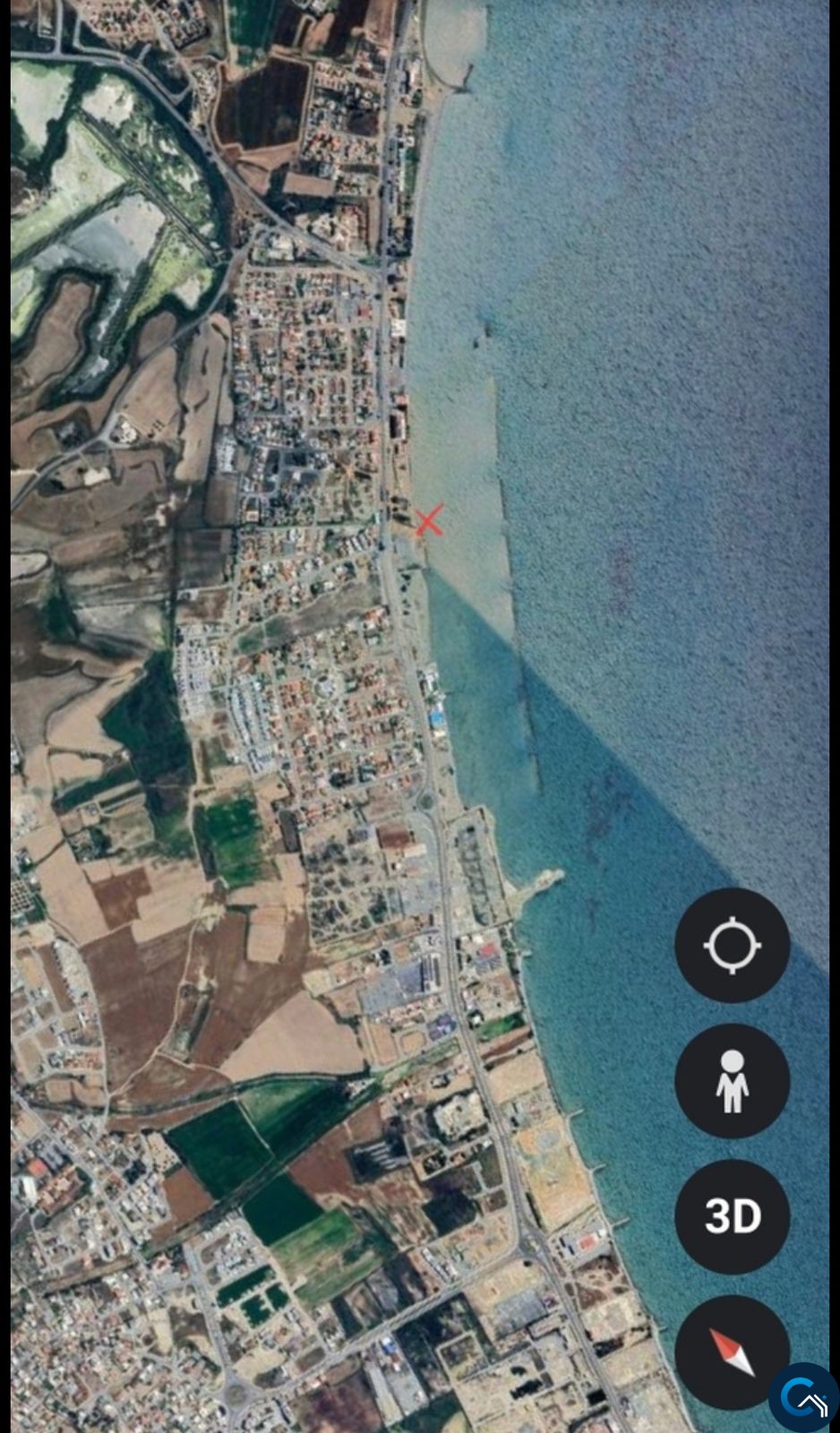840x1433 pixels.
Task: Toggle the 3D view button
Action: (732, 1216)
